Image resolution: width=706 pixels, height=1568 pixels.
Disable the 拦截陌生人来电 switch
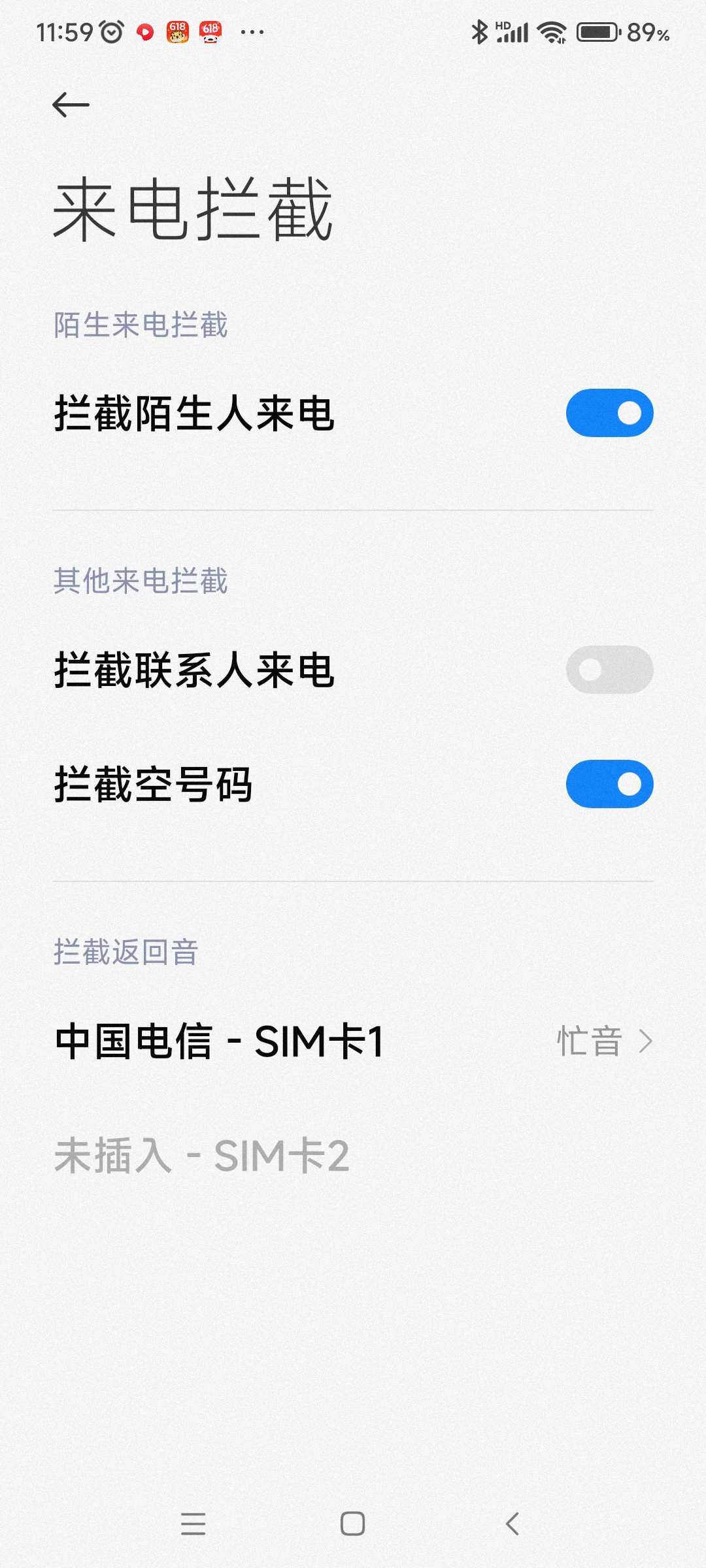(609, 413)
